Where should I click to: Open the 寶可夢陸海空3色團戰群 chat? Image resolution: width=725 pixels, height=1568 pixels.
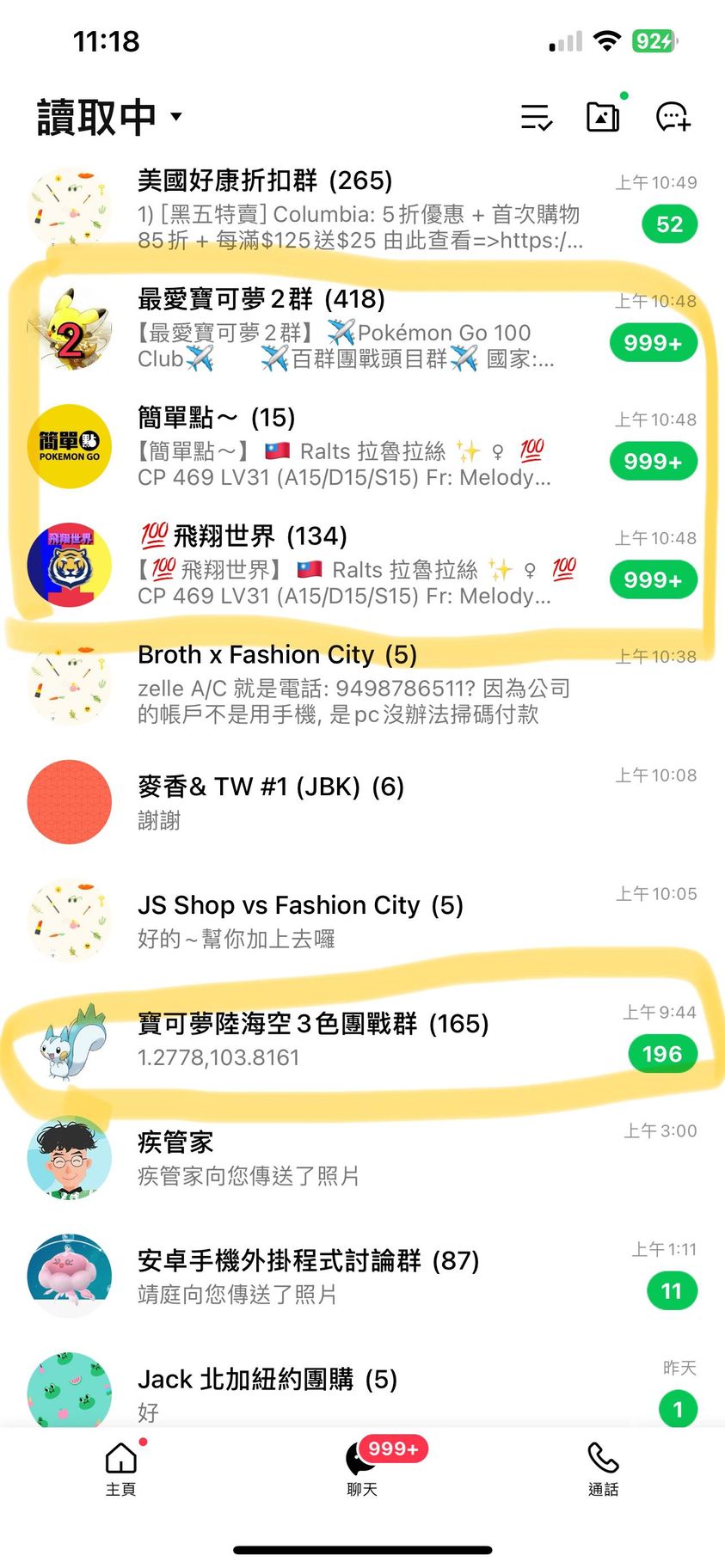tap(361, 1039)
